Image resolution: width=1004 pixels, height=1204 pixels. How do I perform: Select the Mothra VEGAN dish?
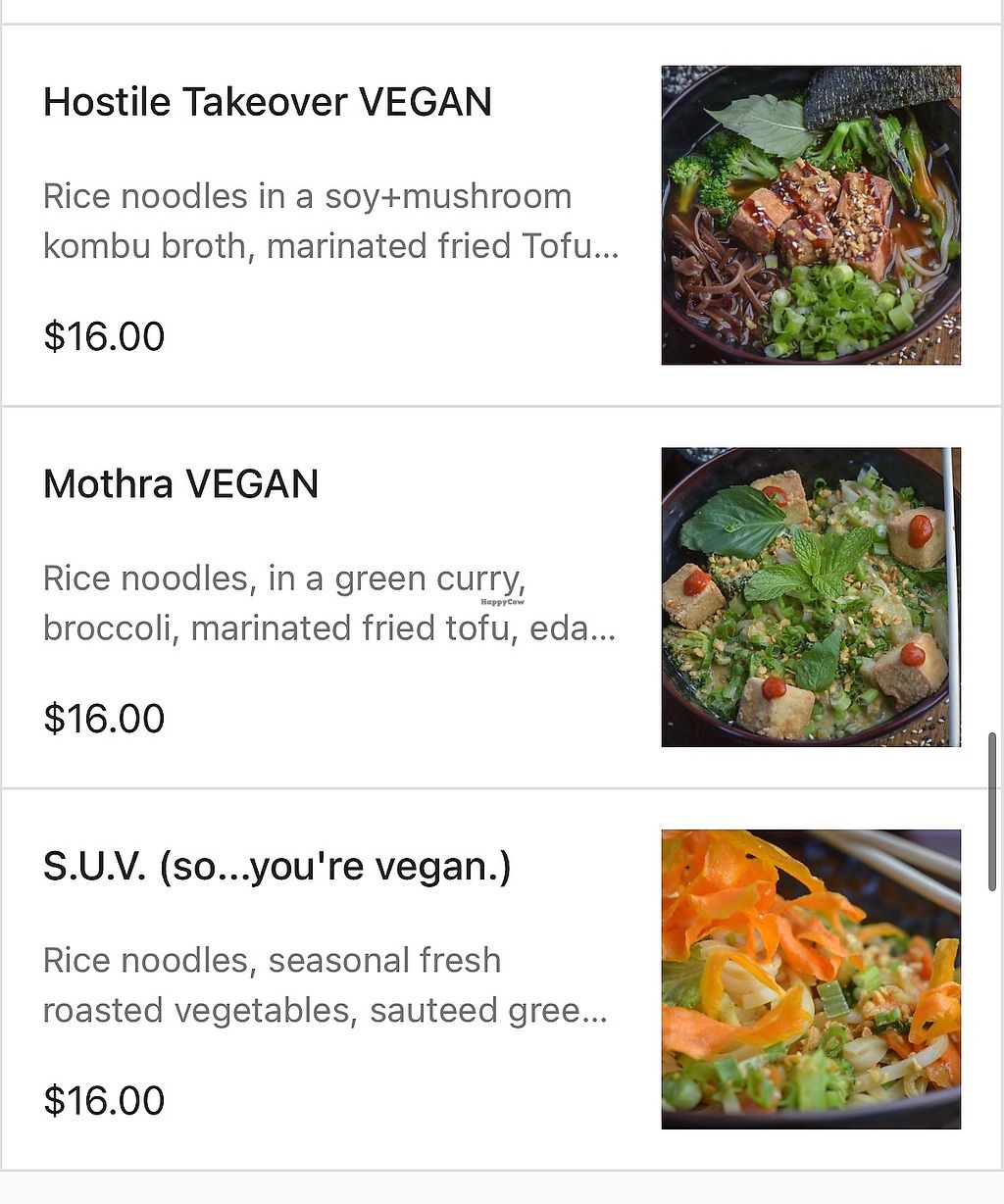coord(181,484)
